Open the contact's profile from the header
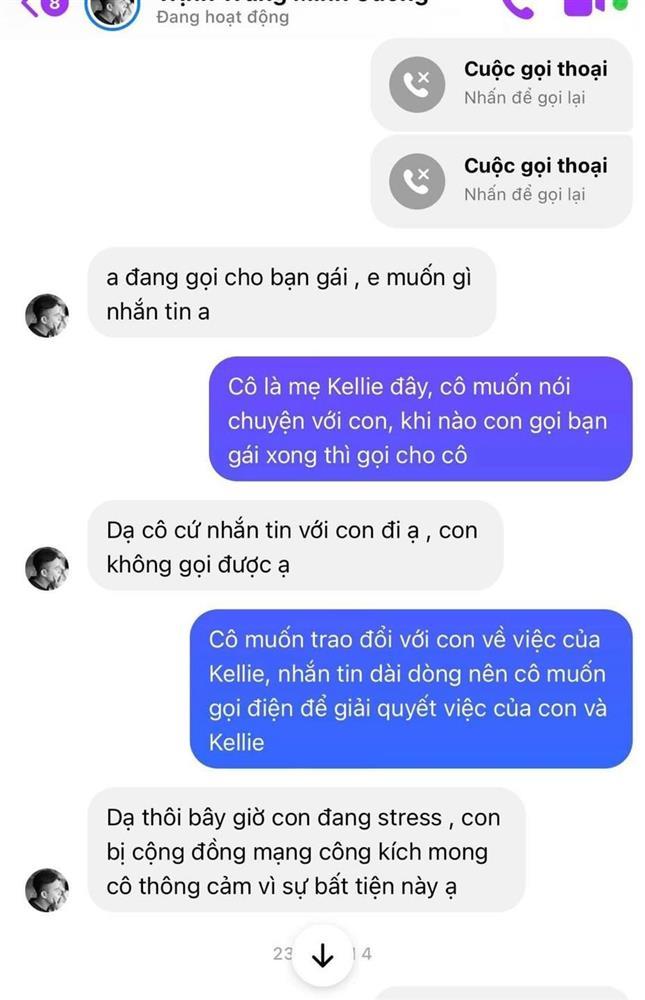 (112, 10)
